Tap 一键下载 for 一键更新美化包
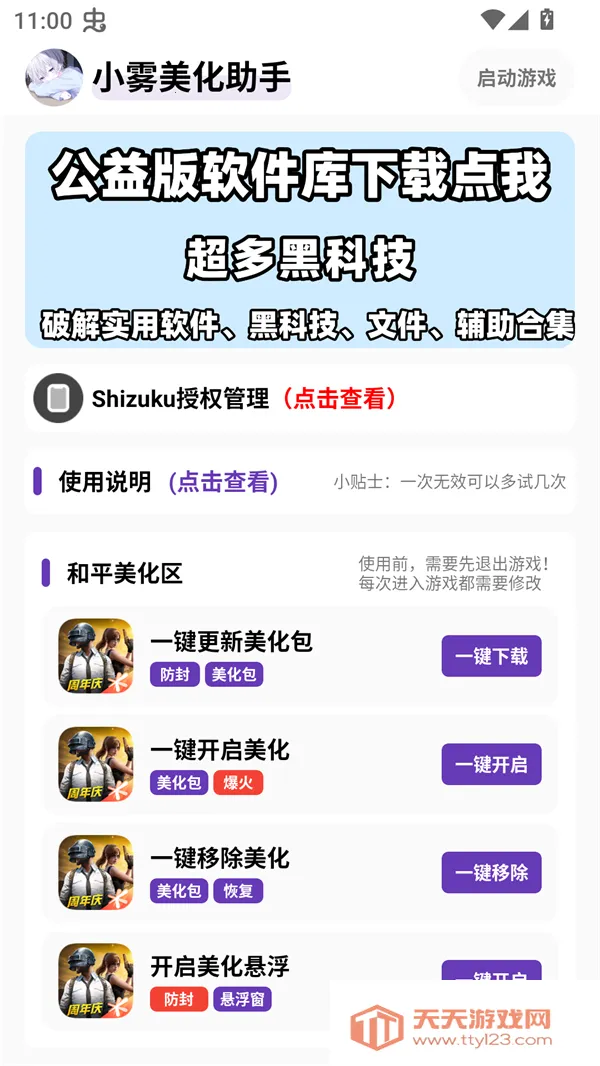Viewport: 600px width, 1066px height. coord(491,656)
